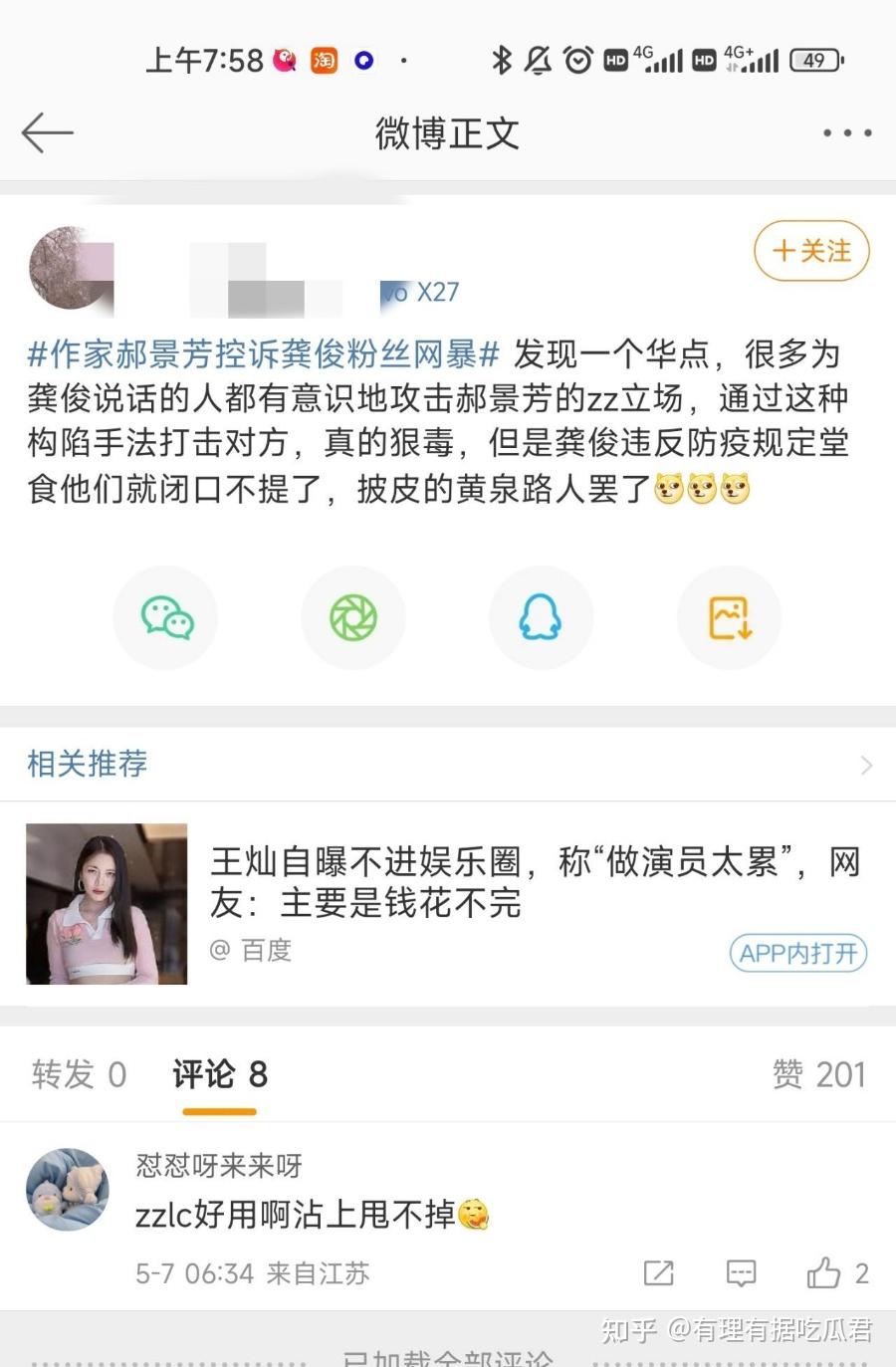
Task: Open the post author's avatar
Action: pyautogui.click(x=72, y=269)
